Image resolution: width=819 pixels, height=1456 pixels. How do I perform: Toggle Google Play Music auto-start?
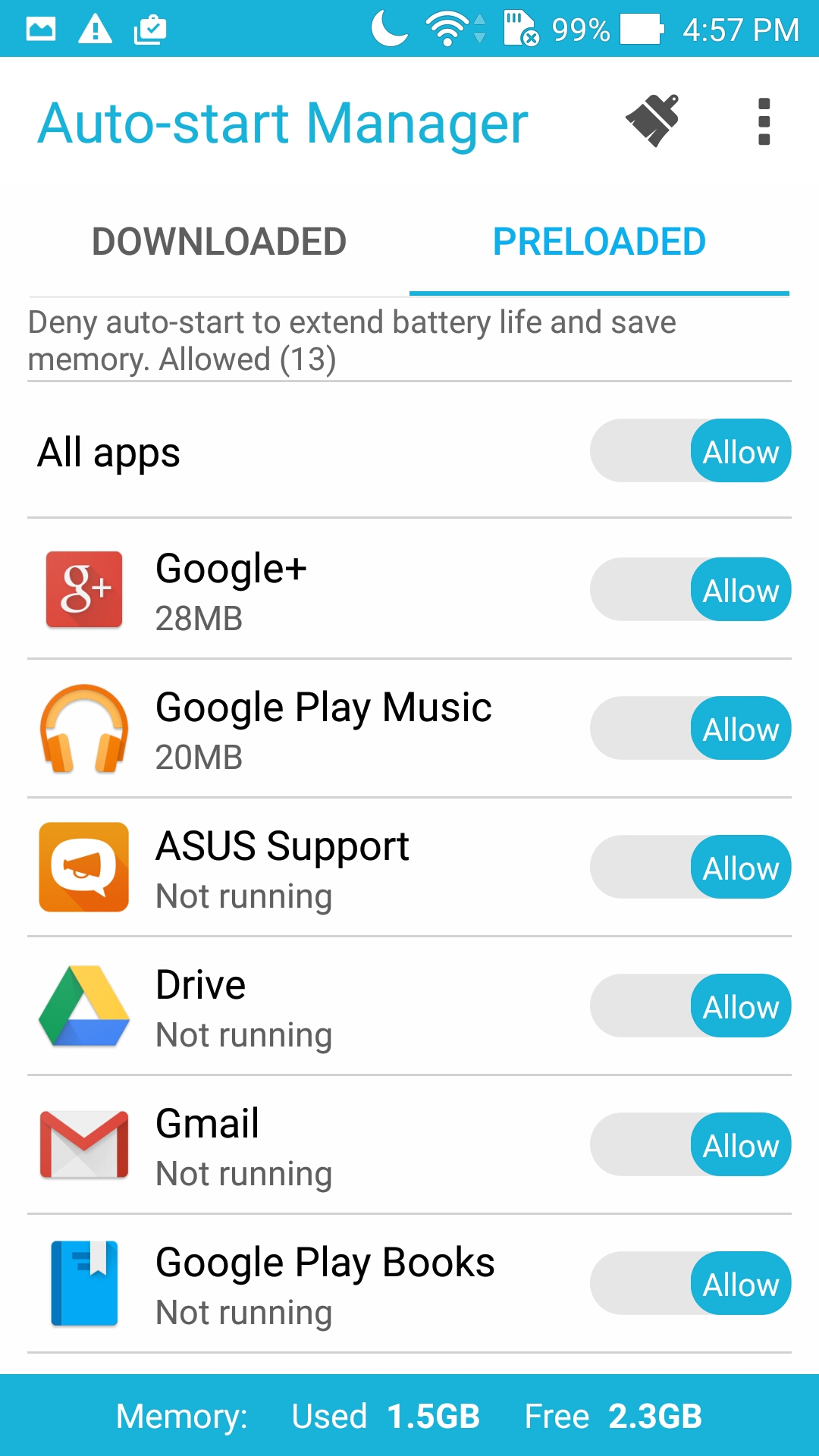tap(690, 729)
